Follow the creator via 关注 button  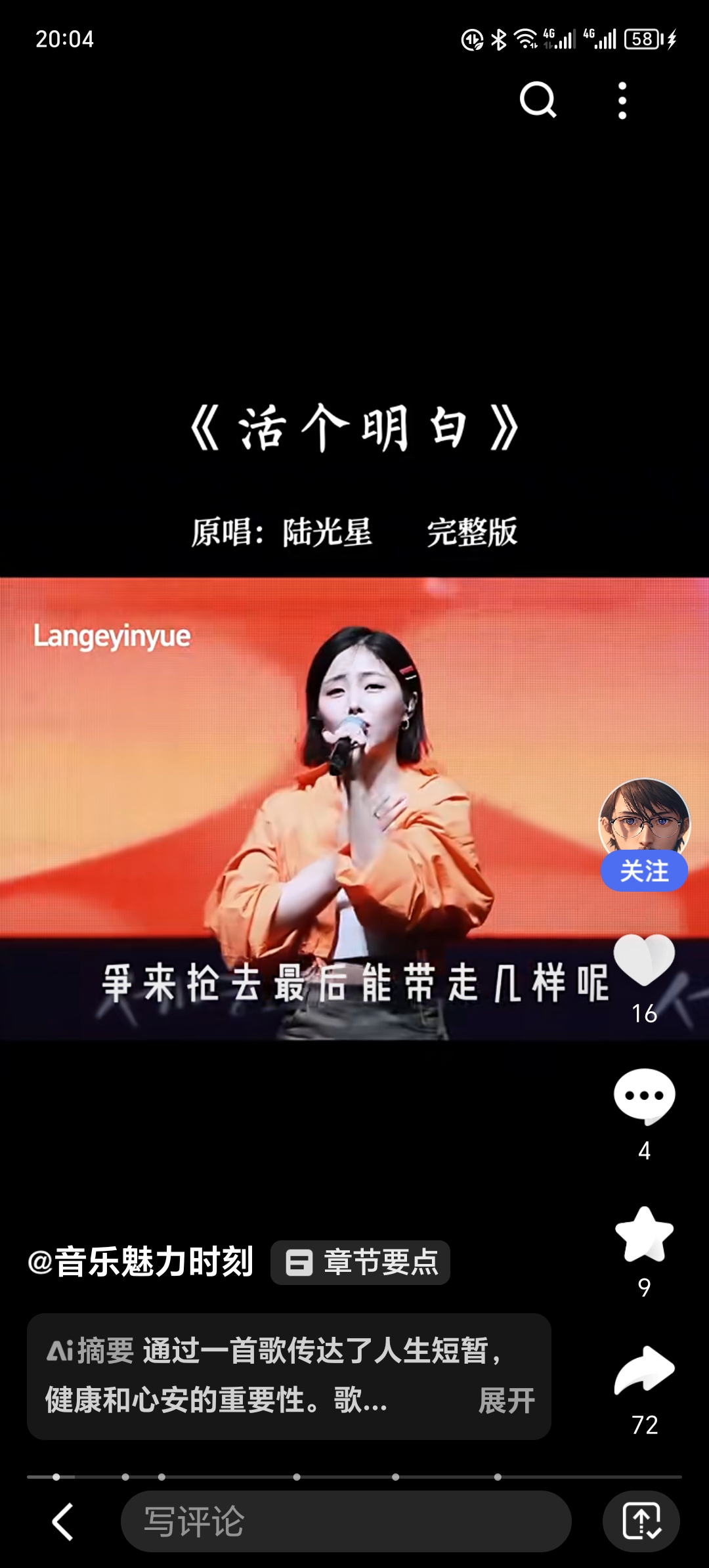pyautogui.click(x=644, y=871)
